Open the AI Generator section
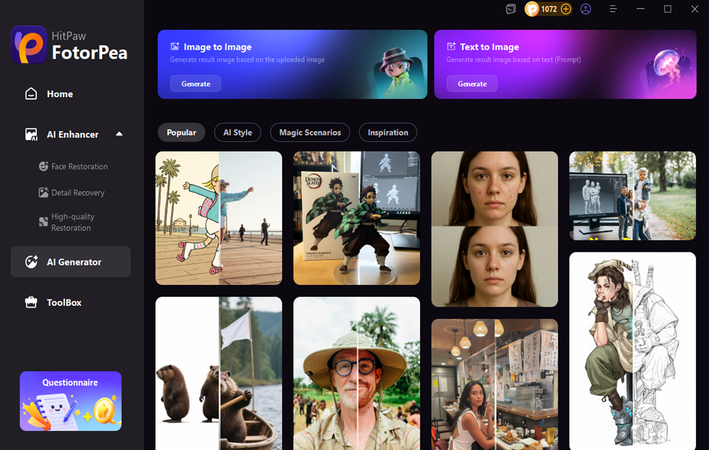The image size is (709, 450). pos(73,262)
